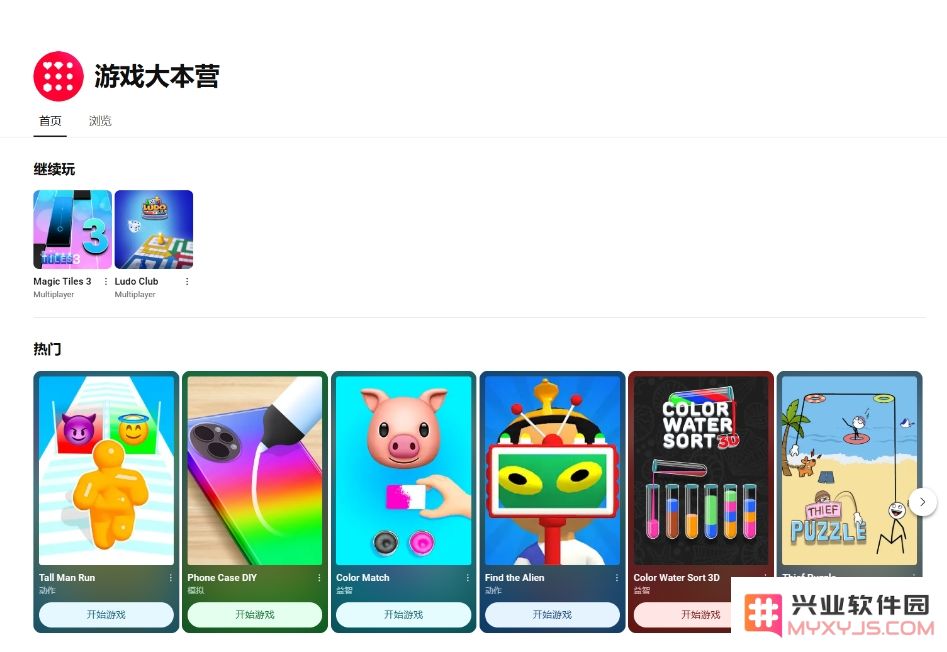Open the Ludo Club game
This screenshot has height=652, width=947.
[x=154, y=230]
